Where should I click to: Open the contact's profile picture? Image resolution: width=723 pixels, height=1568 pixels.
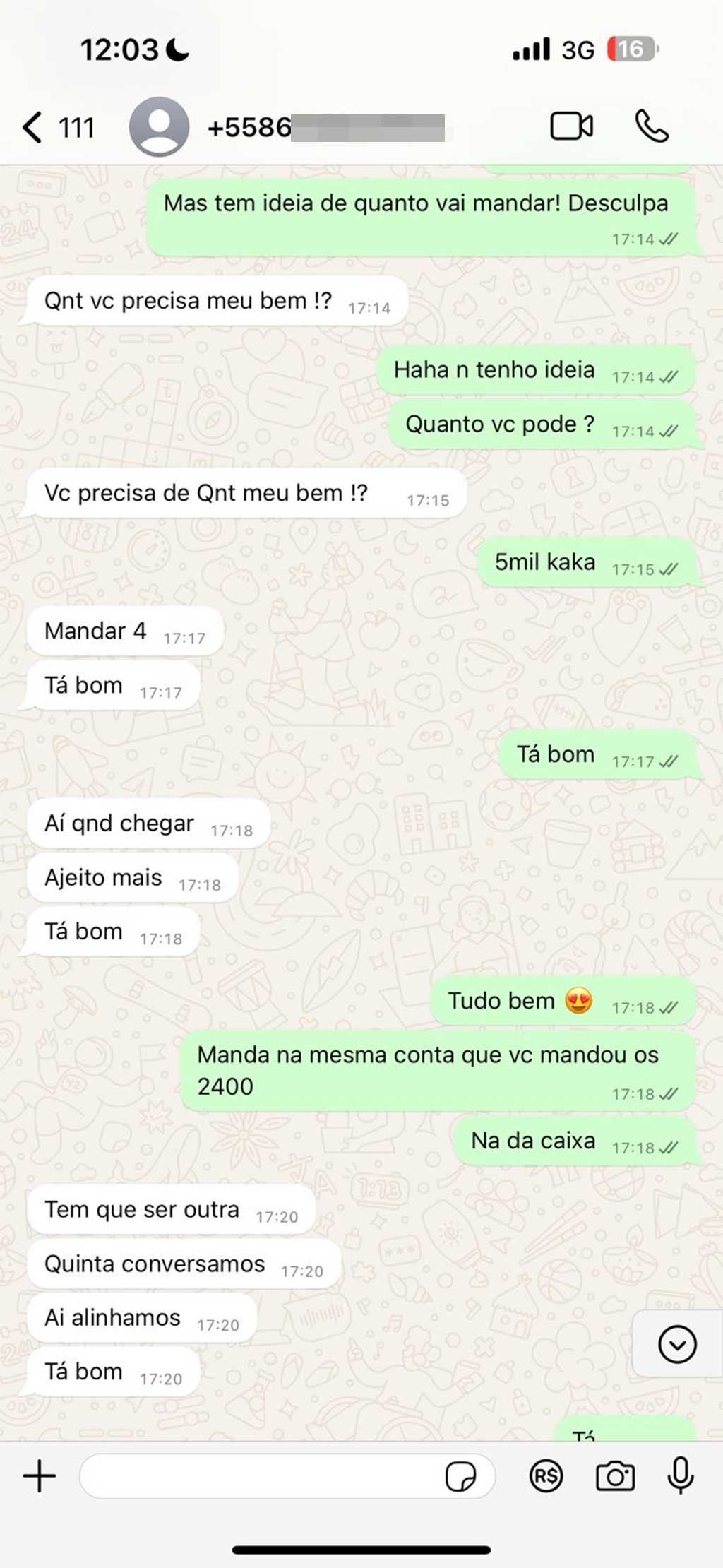click(159, 127)
